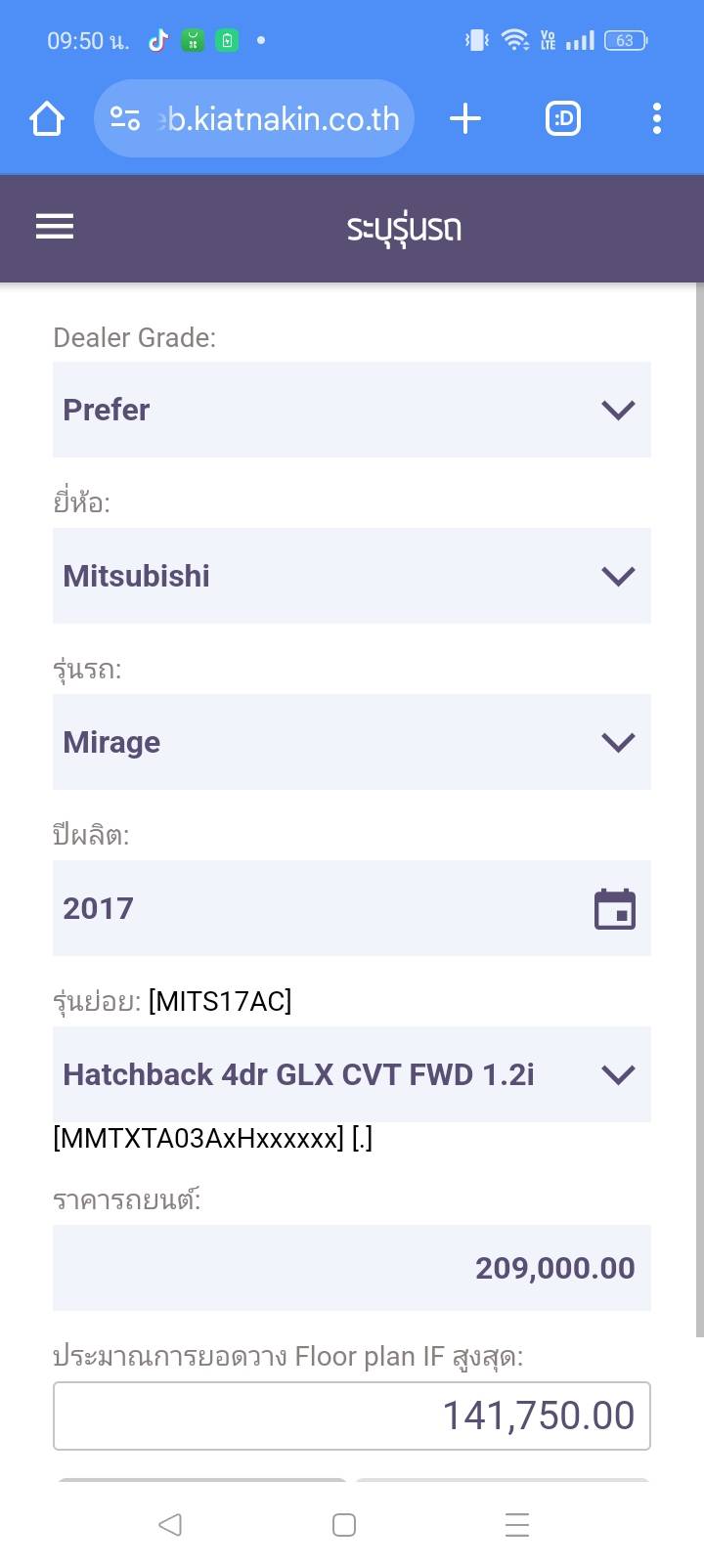Open the tab switcher
Viewport: 704px width, 1568px height.
click(563, 119)
